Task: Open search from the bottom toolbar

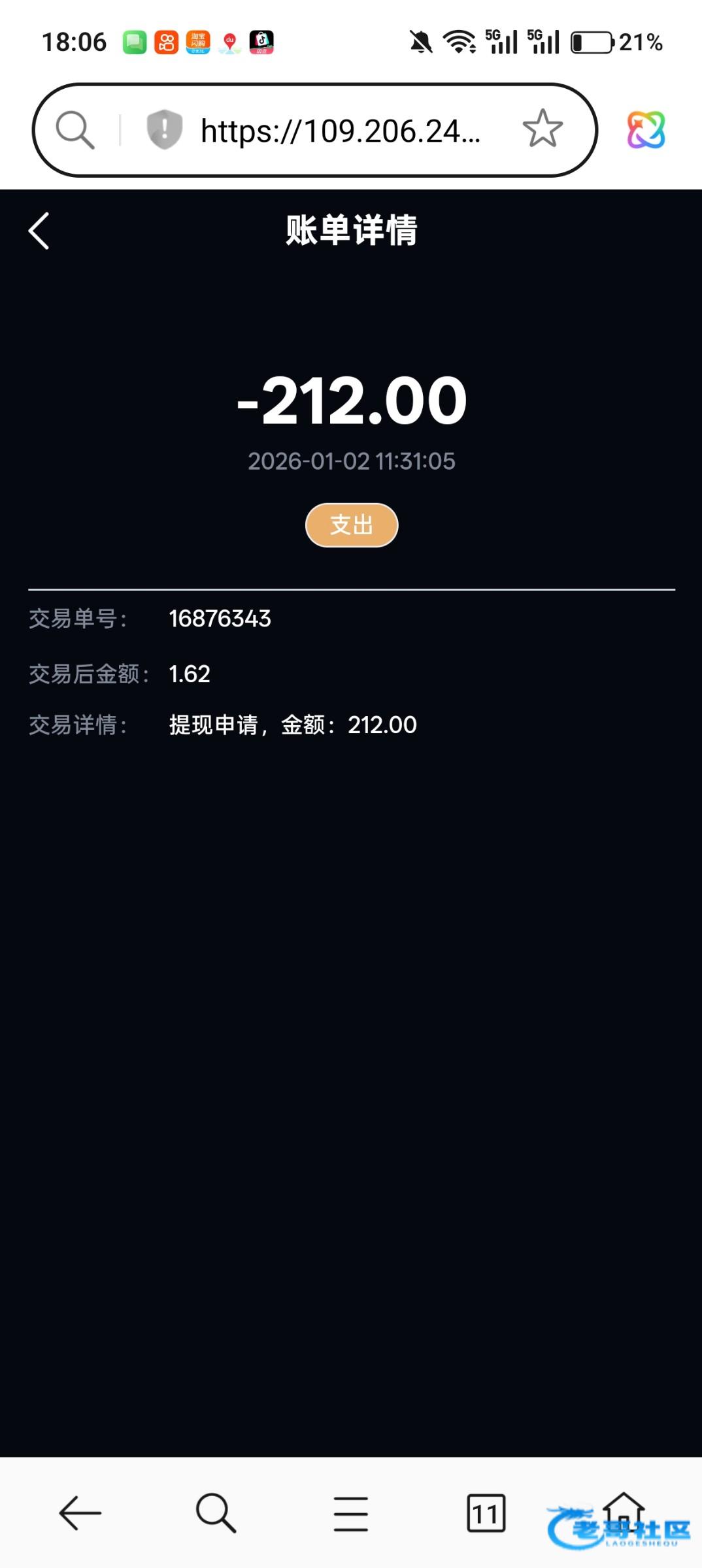Action: (x=216, y=1513)
